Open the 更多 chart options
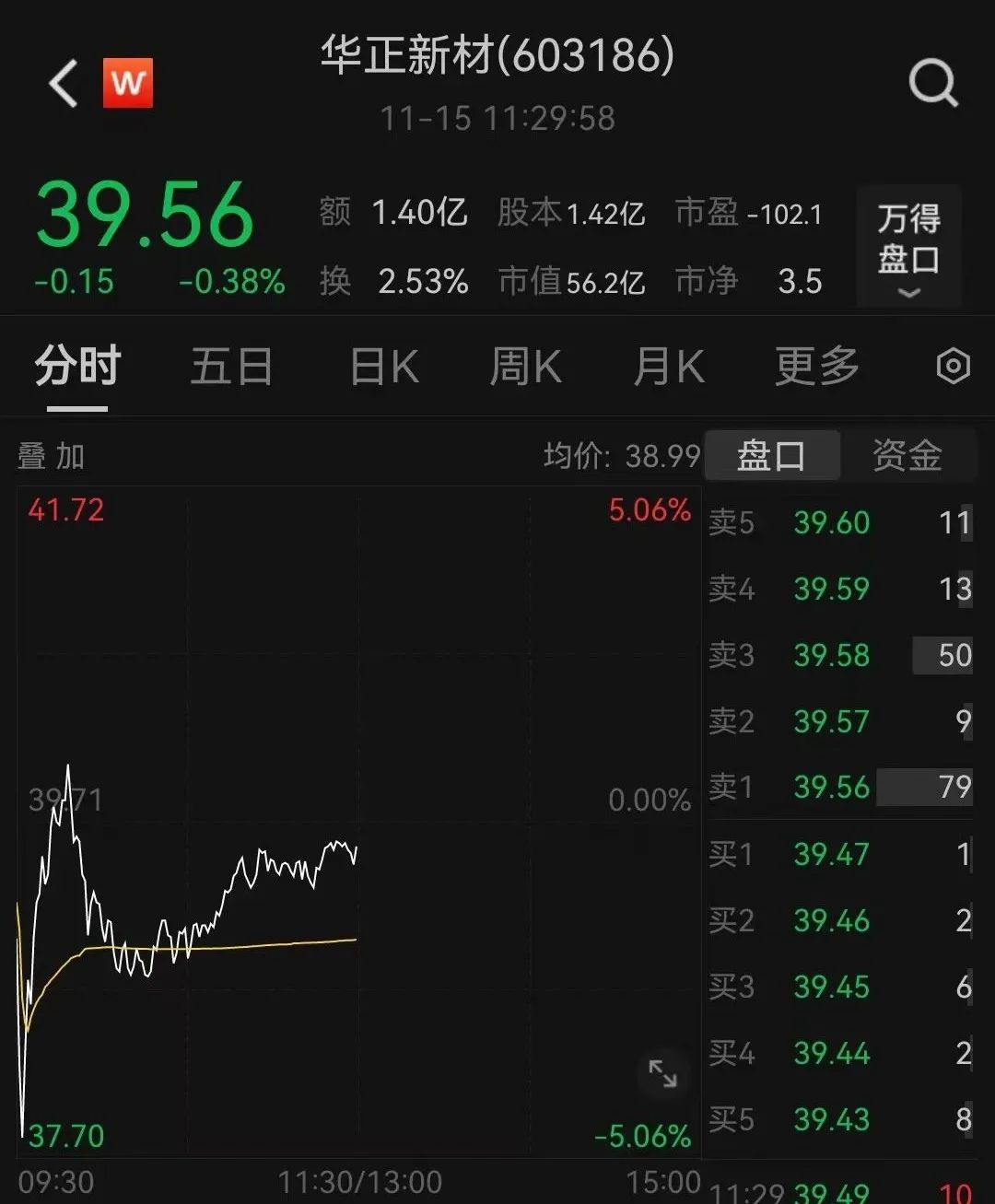995x1204 pixels. tap(816, 368)
